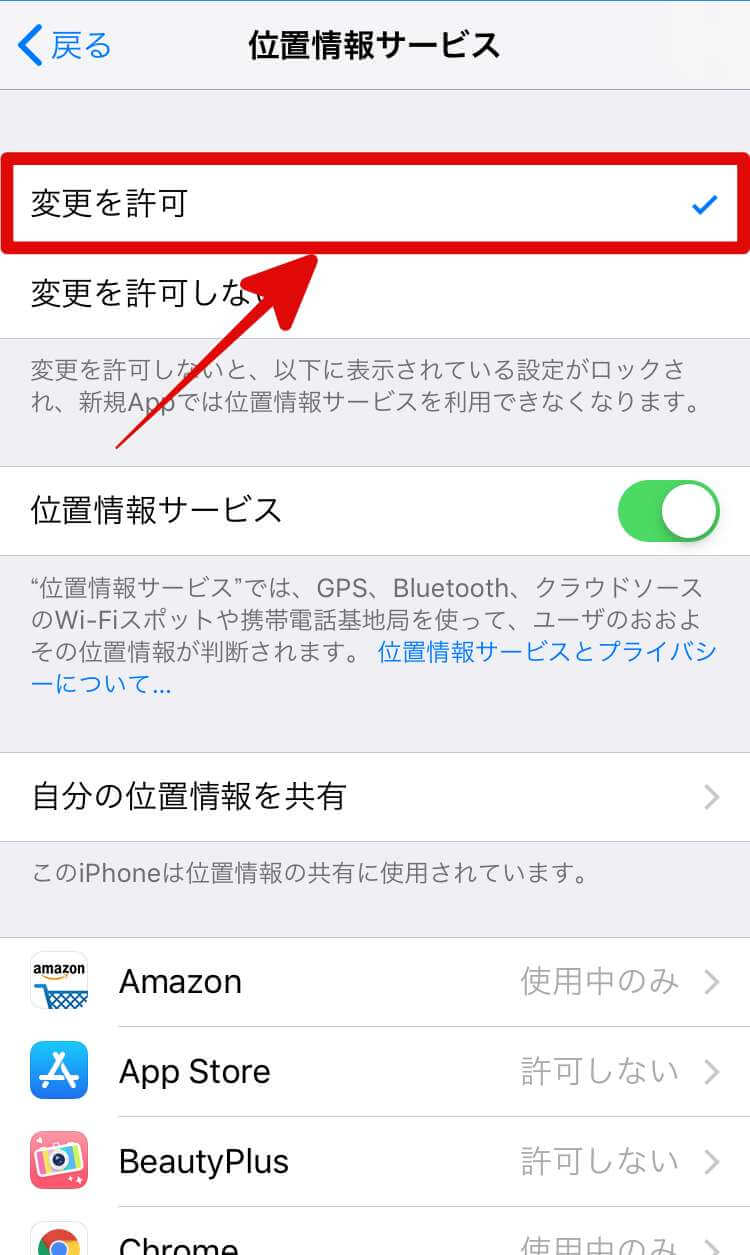Screen dimensions: 750x1255
Task: Choose 変更を許可しない option
Action: [140, 293]
